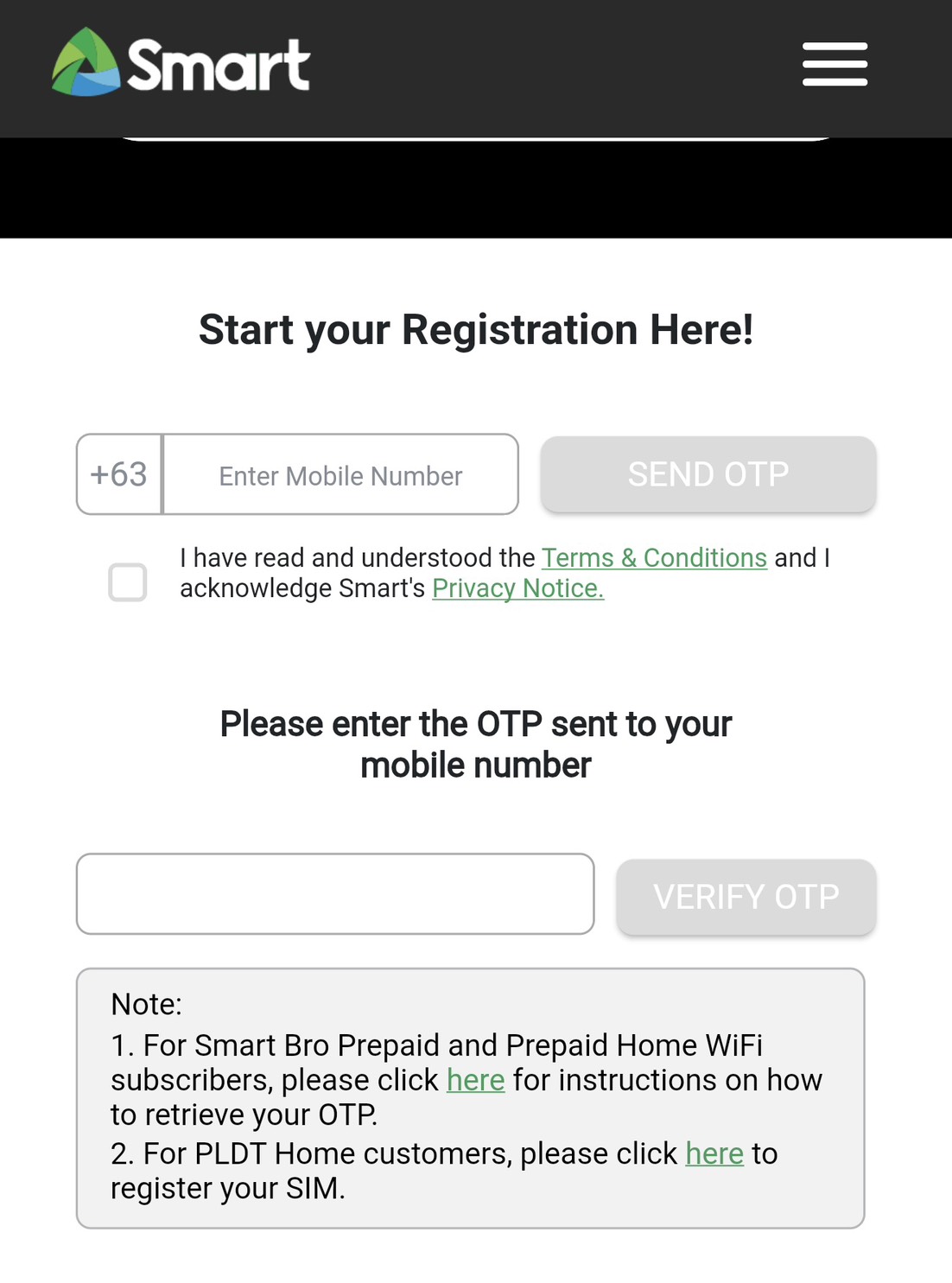Open the Terms & Conditions link
This screenshot has height=1283, width=952.
click(x=654, y=558)
